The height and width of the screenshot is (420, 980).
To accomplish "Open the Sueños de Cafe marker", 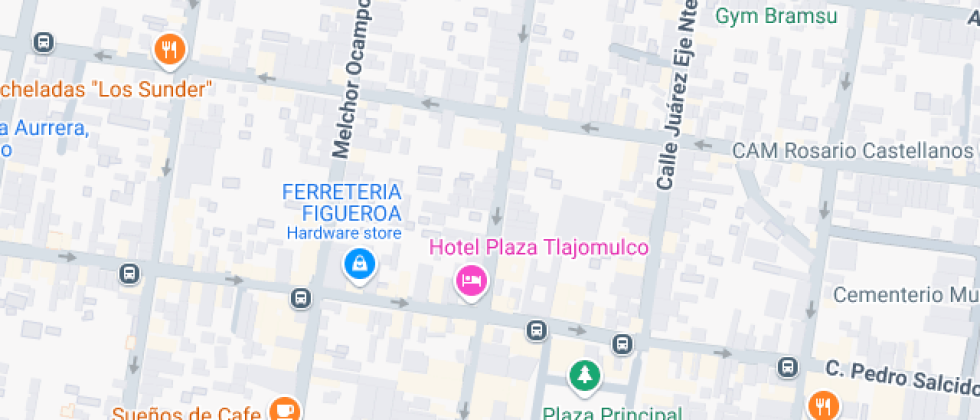I will tap(285, 408).
